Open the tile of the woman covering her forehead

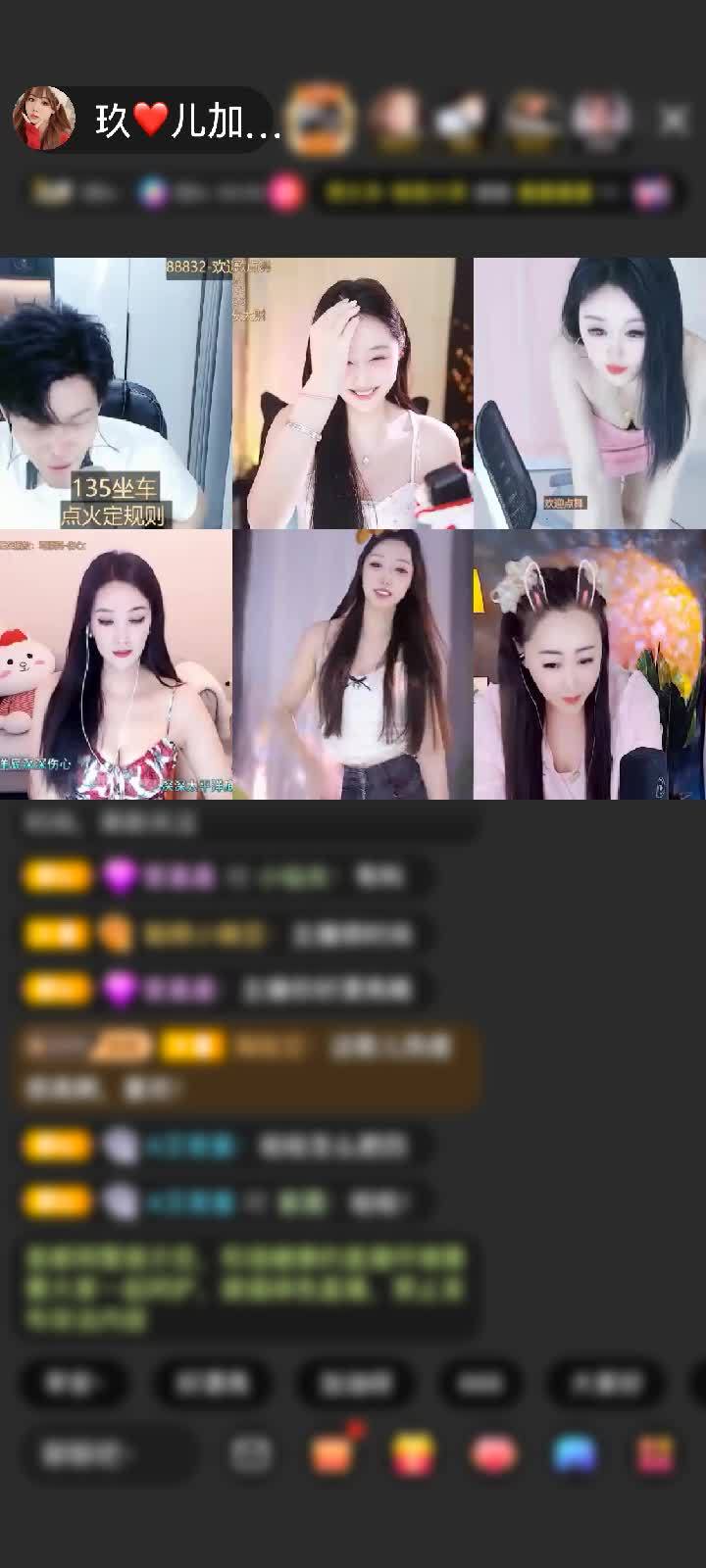click(353, 393)
